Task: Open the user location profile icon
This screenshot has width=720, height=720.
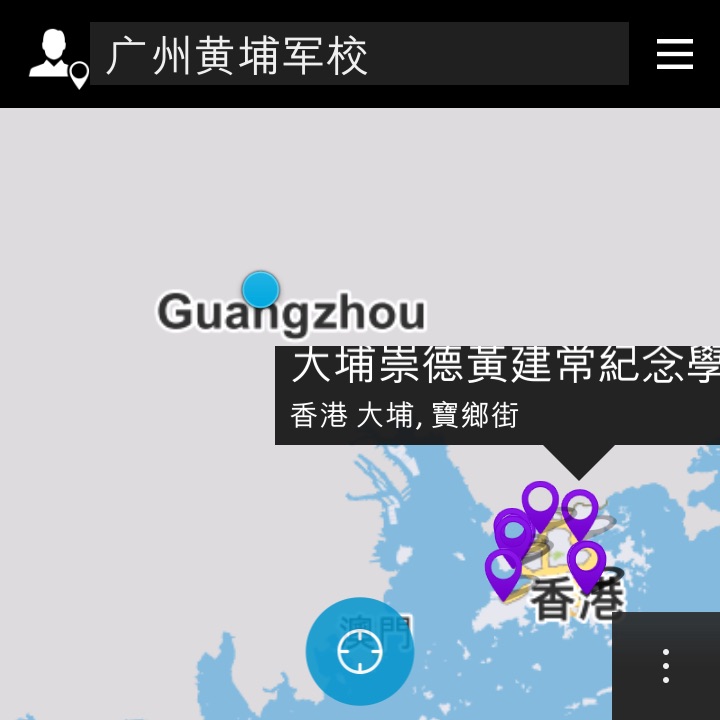Action: [56, 56]
